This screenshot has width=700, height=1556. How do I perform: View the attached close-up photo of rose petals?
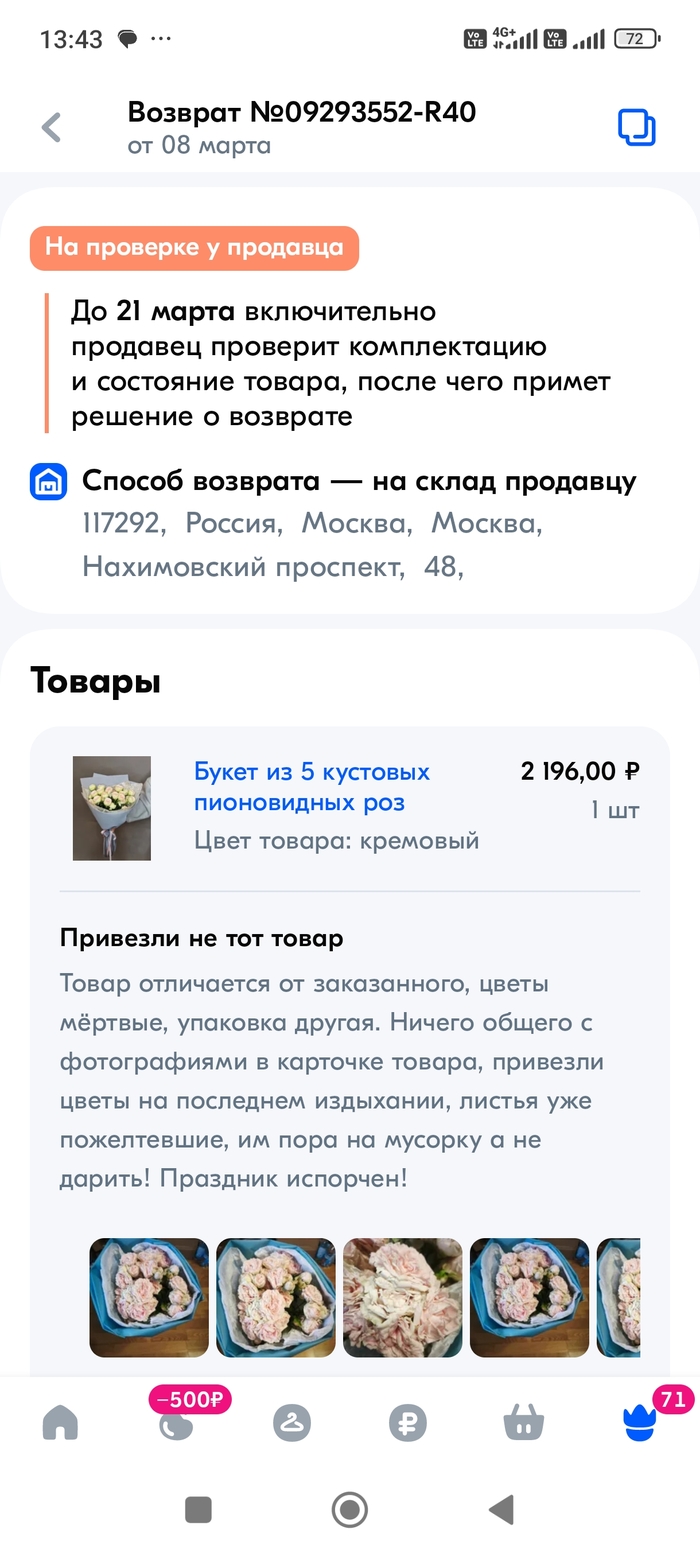tap(403, 1297)
